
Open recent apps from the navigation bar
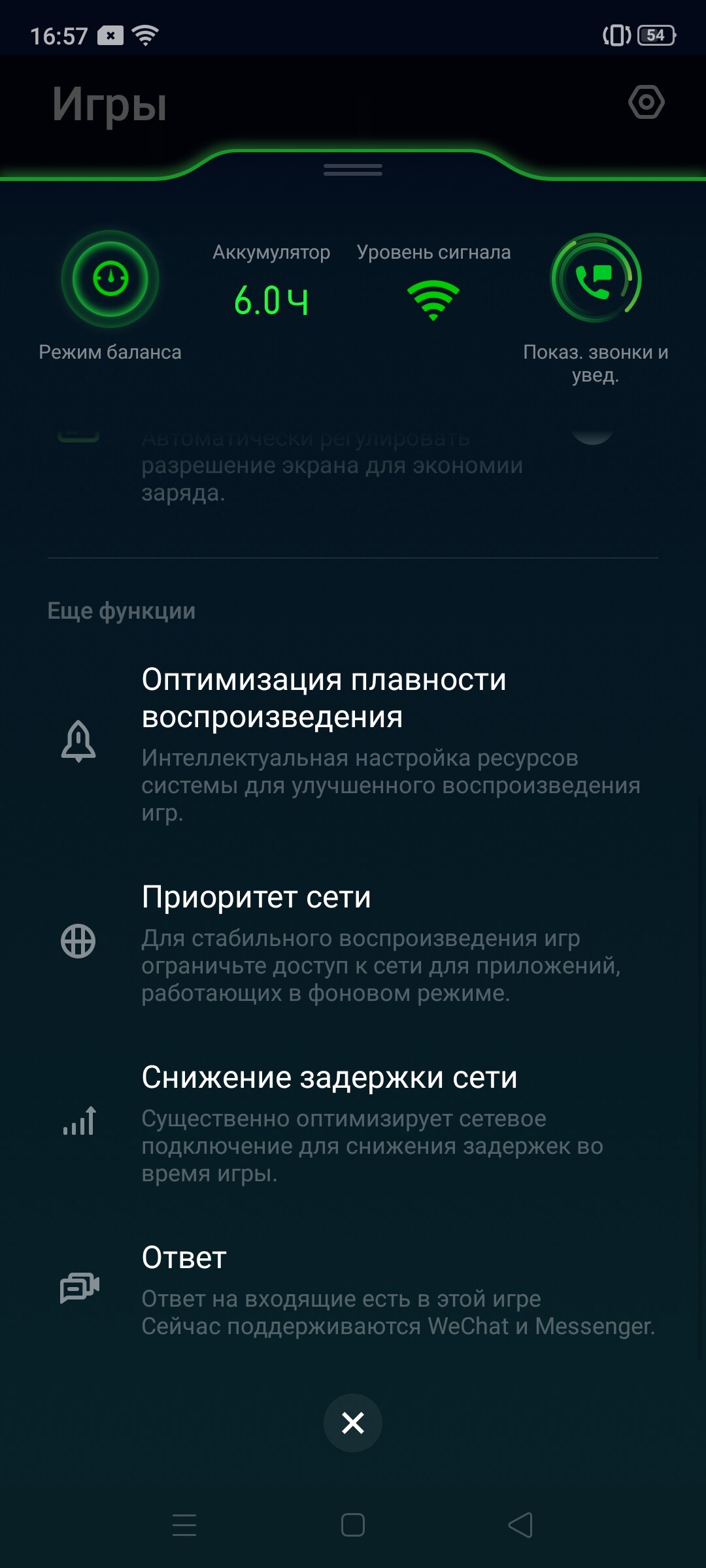tap(184, 1526)
